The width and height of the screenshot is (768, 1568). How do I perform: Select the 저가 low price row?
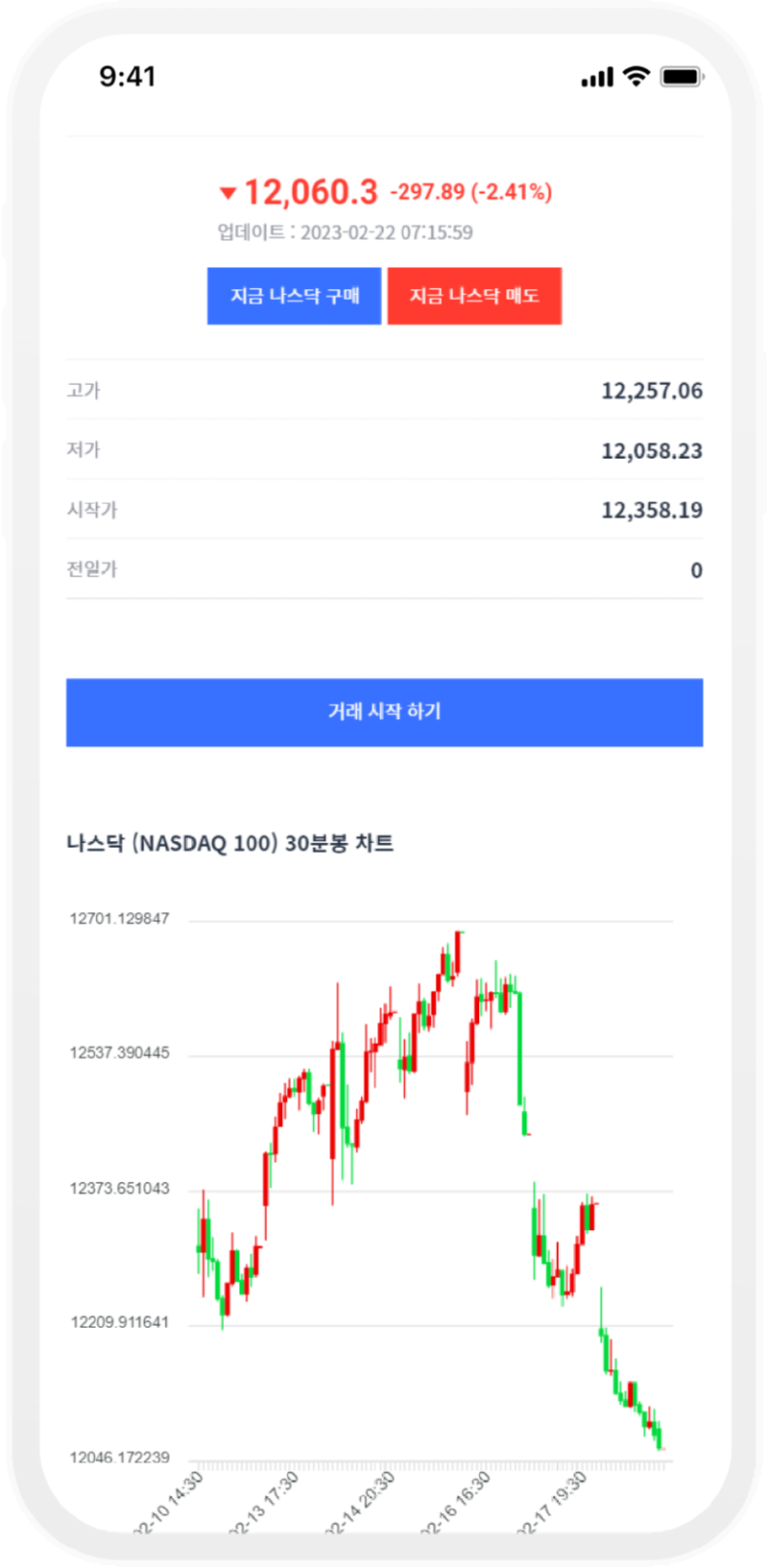(x=384, y=450)
